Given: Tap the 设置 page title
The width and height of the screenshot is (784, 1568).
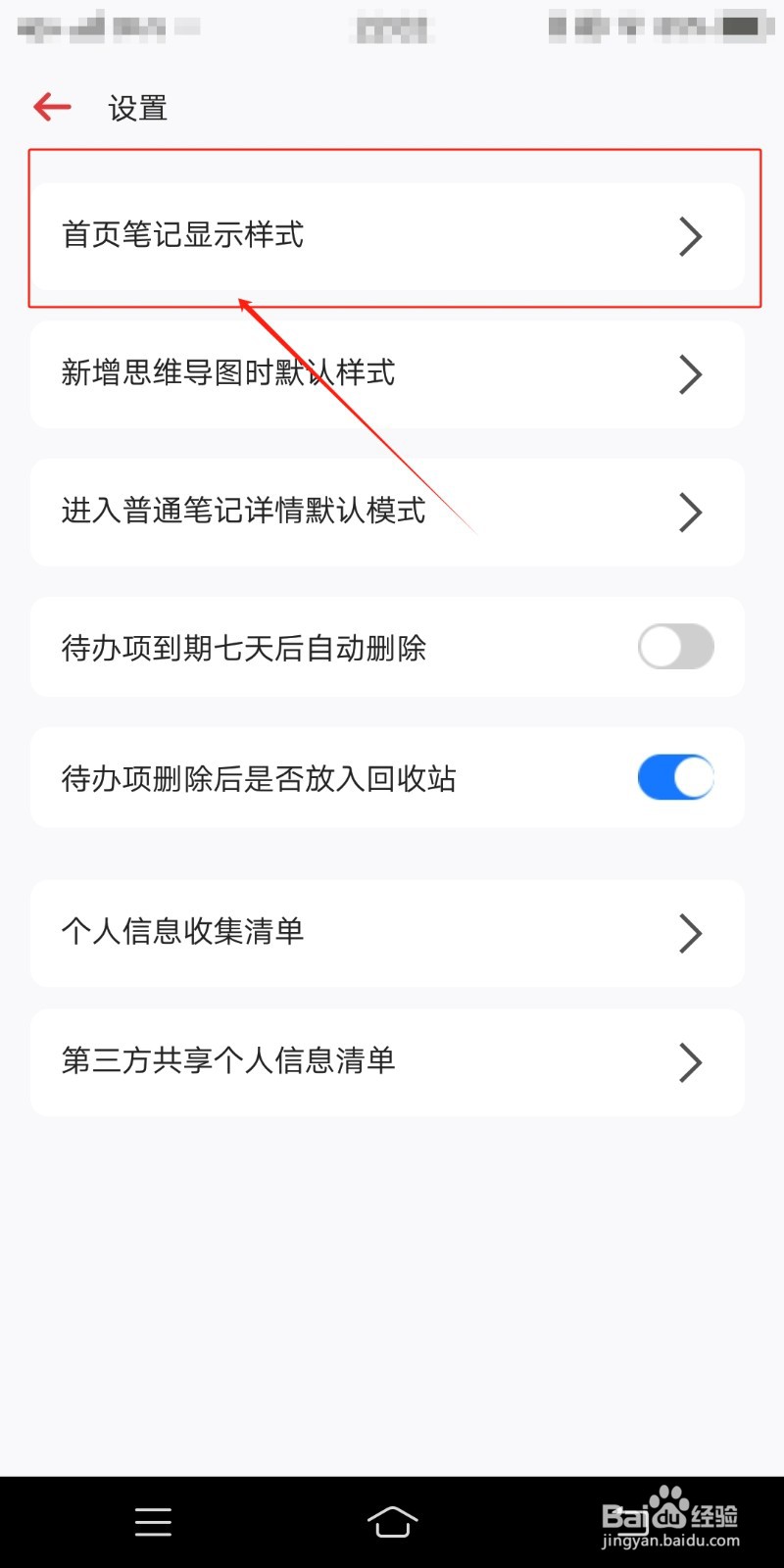Looking at the screenshot, I should [x=137, y=108].
